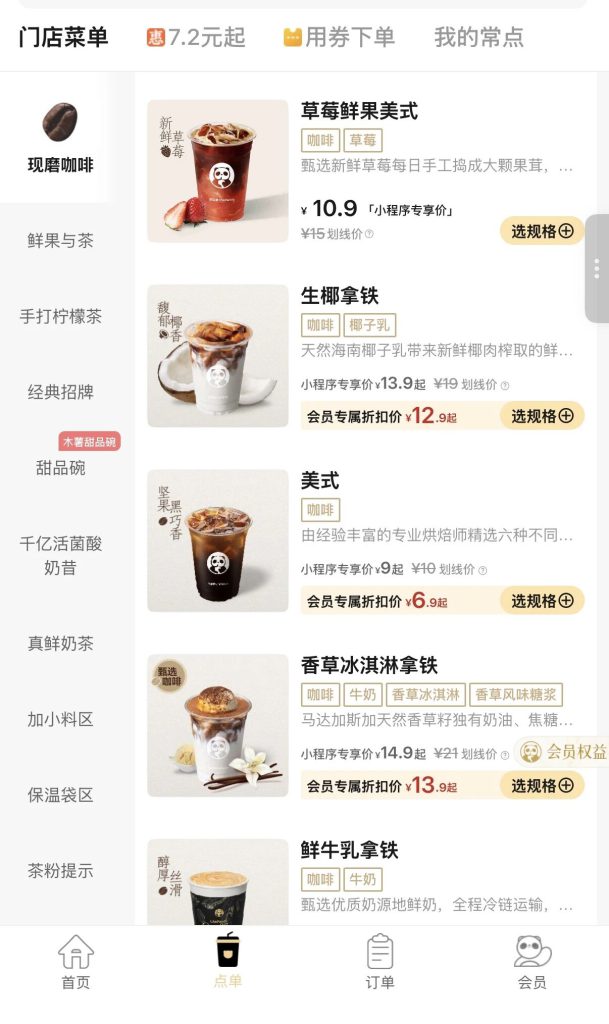
Task: Select the 鲜果与茶 category
Action: [x=60, y=241]
